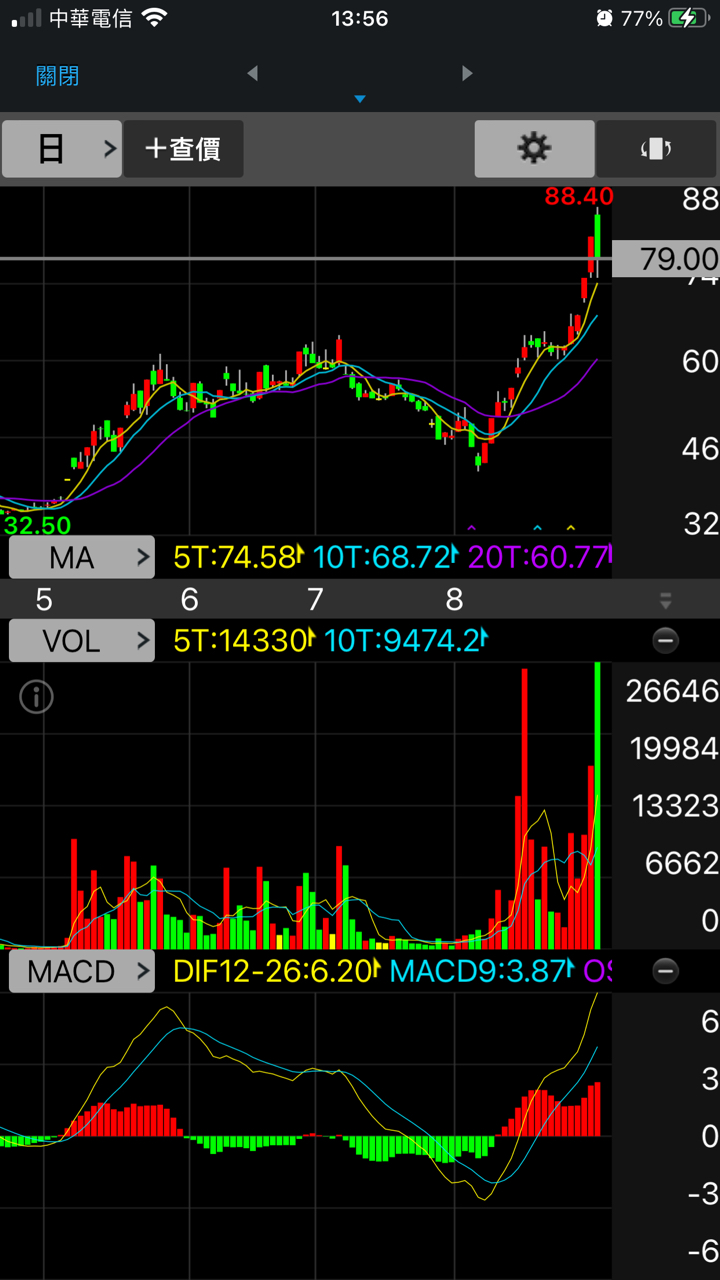Open chart settings gear
This screenshot has width=720, height=1280.
pos(534,149)
